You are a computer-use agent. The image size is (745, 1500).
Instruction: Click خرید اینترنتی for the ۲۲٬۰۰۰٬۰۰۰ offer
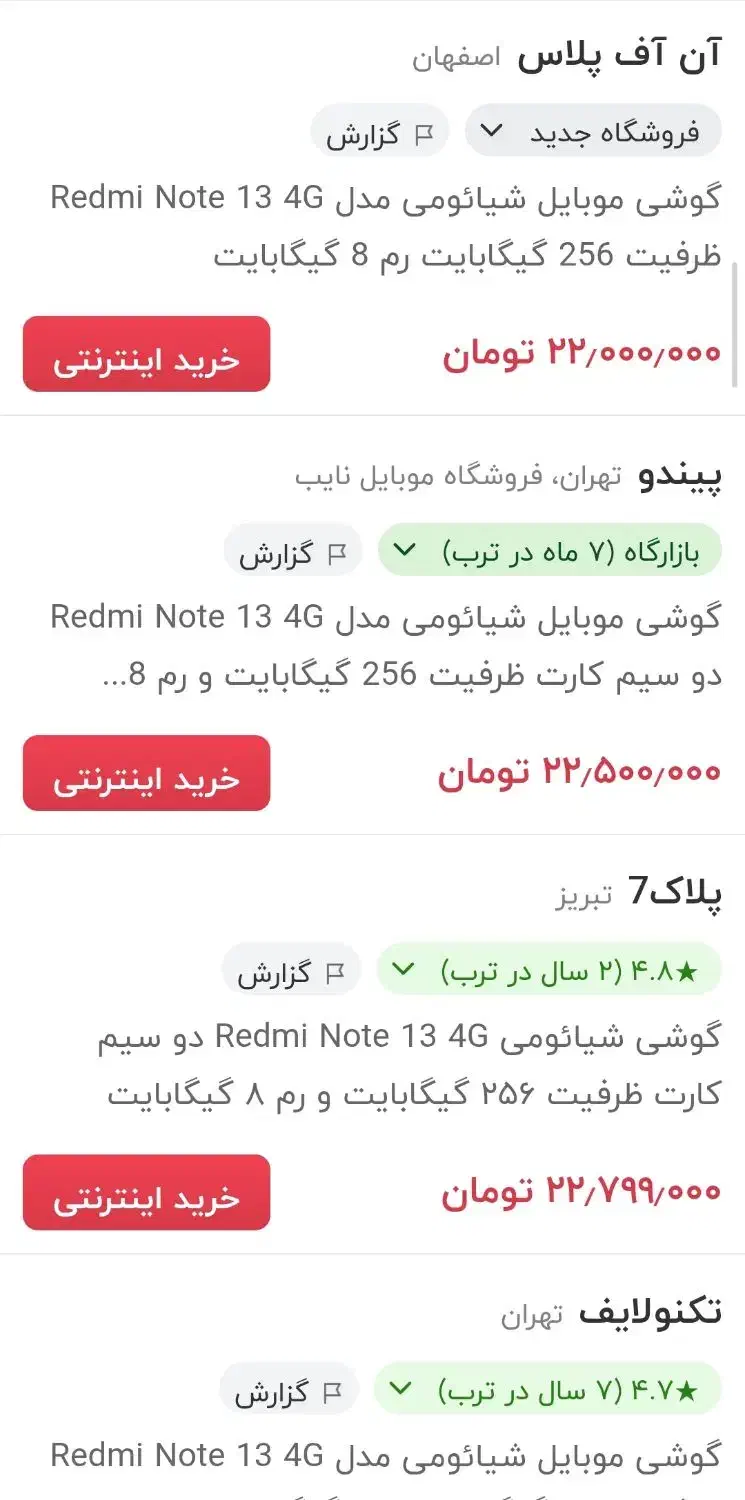tap(146, 353)
